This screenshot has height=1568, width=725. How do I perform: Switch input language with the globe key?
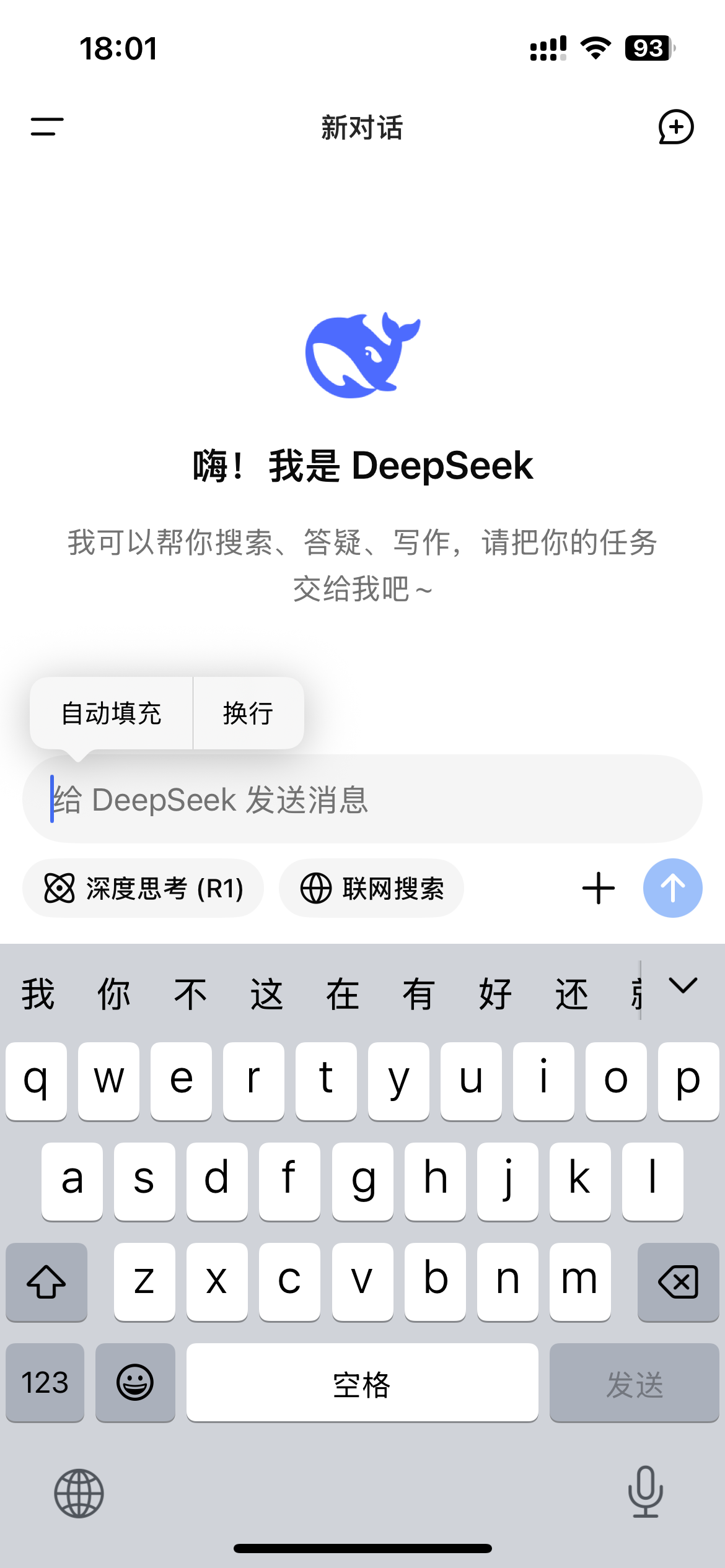[x=79, y=1493]
